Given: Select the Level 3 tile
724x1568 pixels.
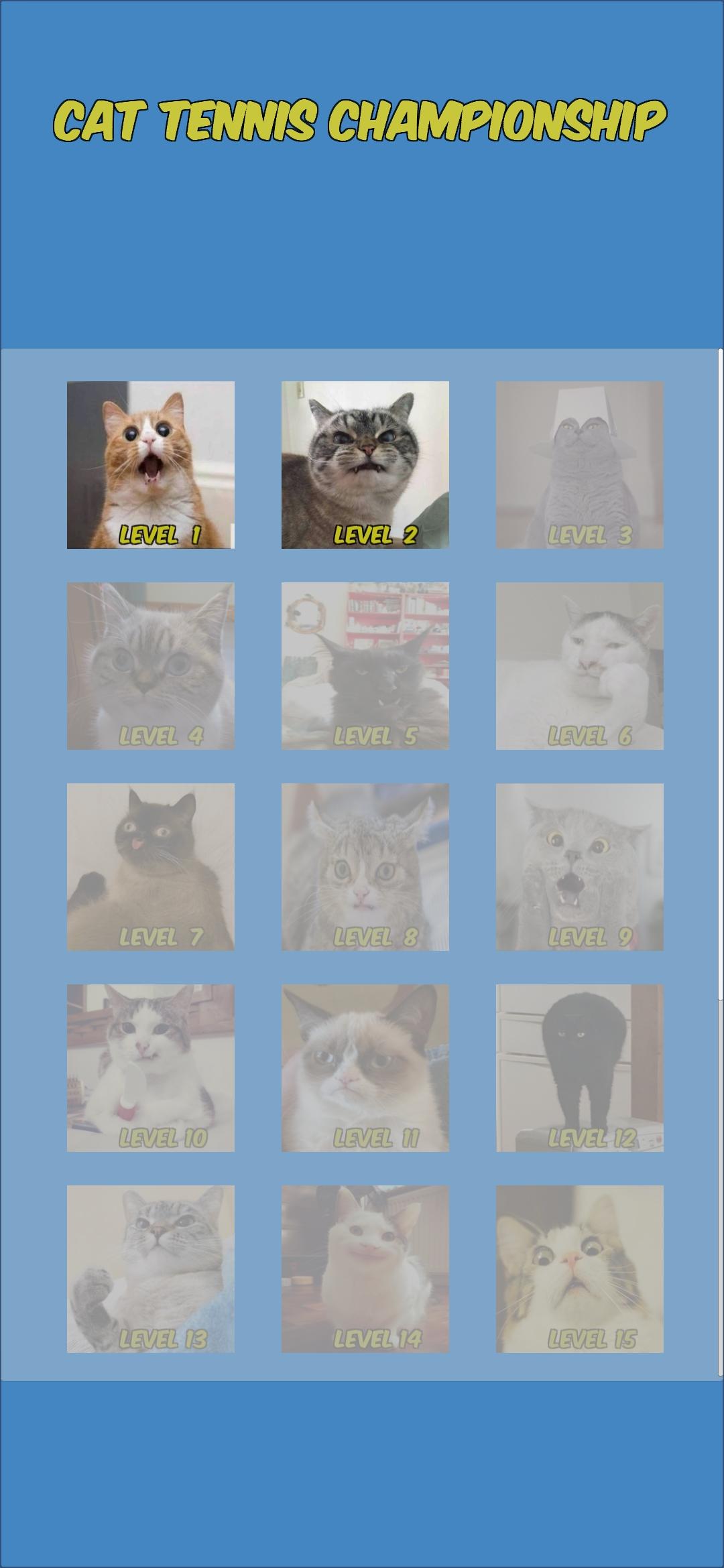Looking at the screenshot, I should pos(580,465).
